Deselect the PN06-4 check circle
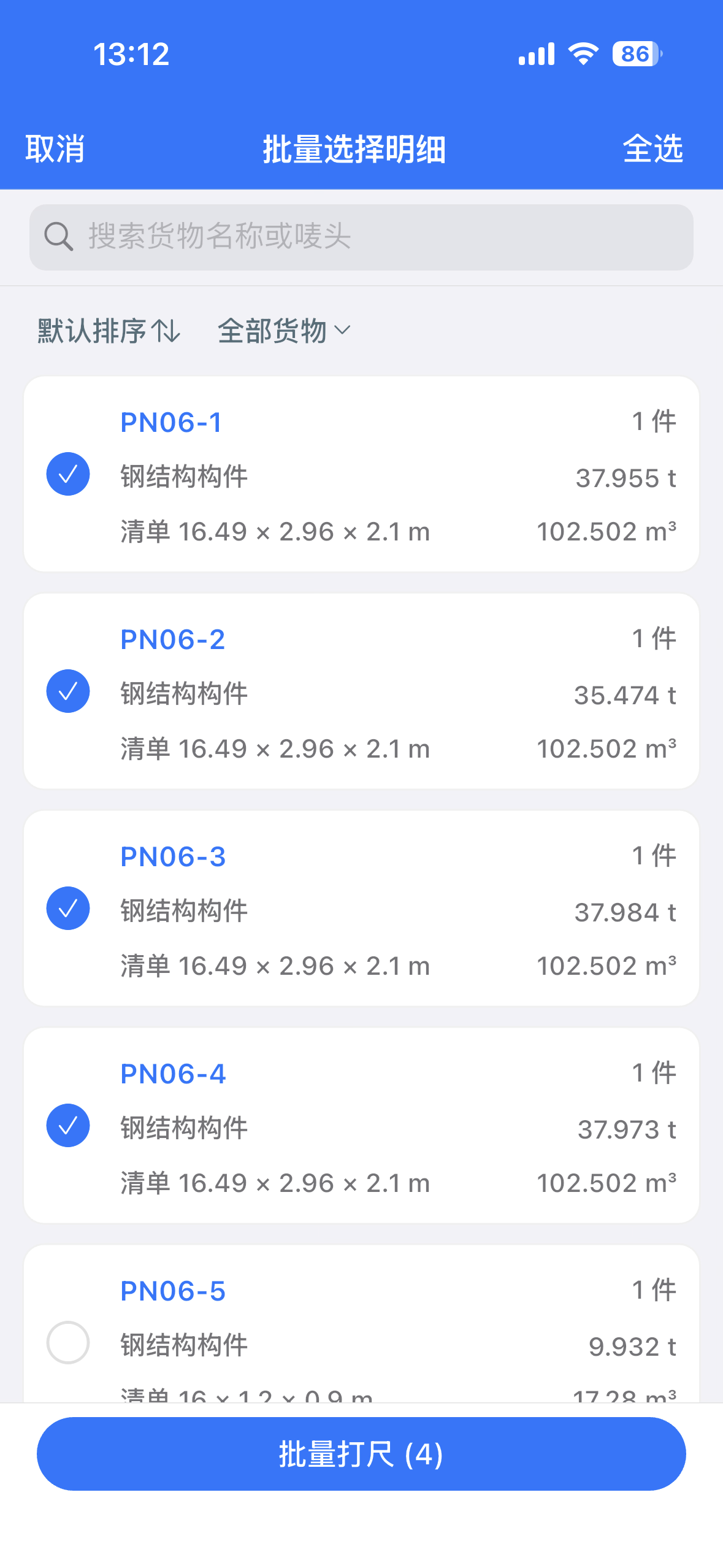This screenshot has width=723, height=1568. point(68,1125)
